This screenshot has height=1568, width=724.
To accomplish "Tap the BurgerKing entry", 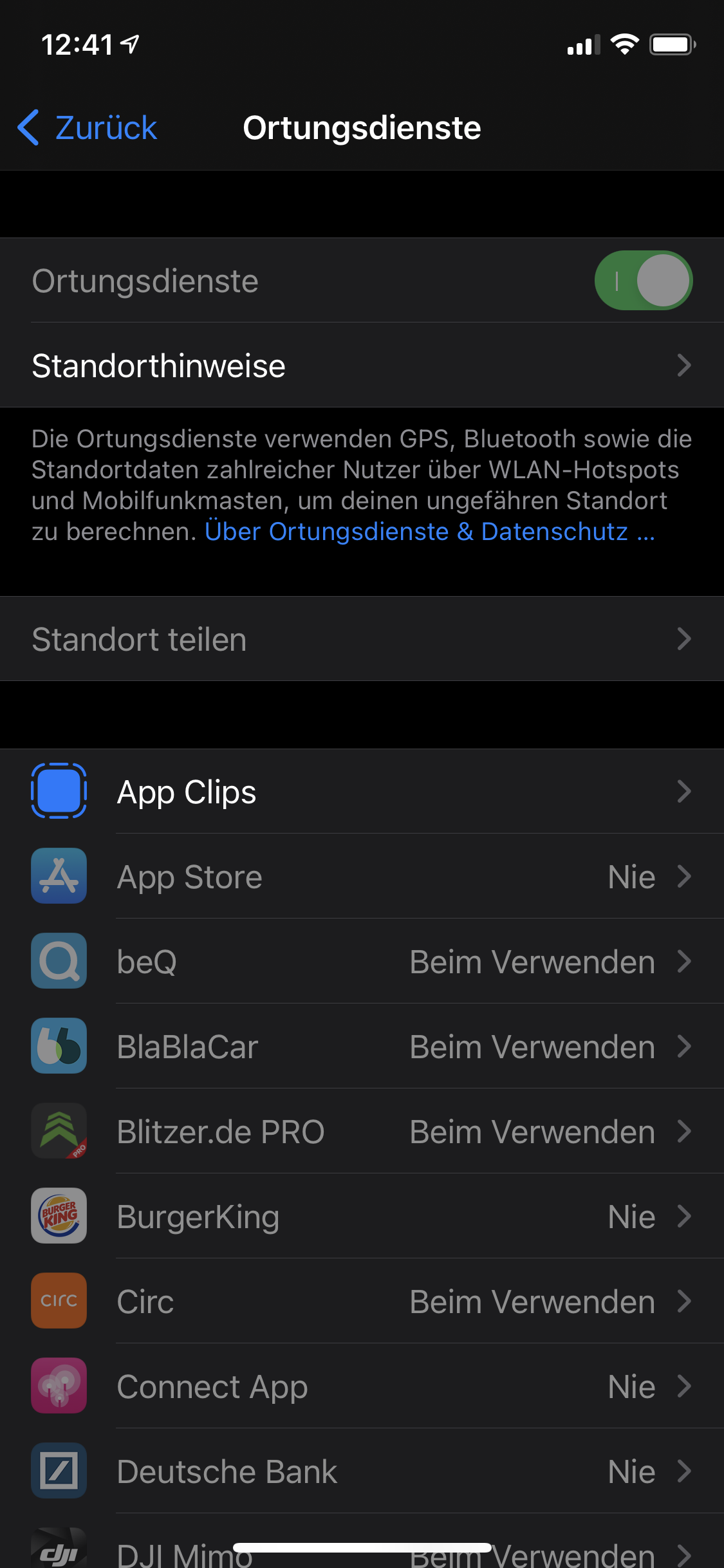I will 362,1217.
